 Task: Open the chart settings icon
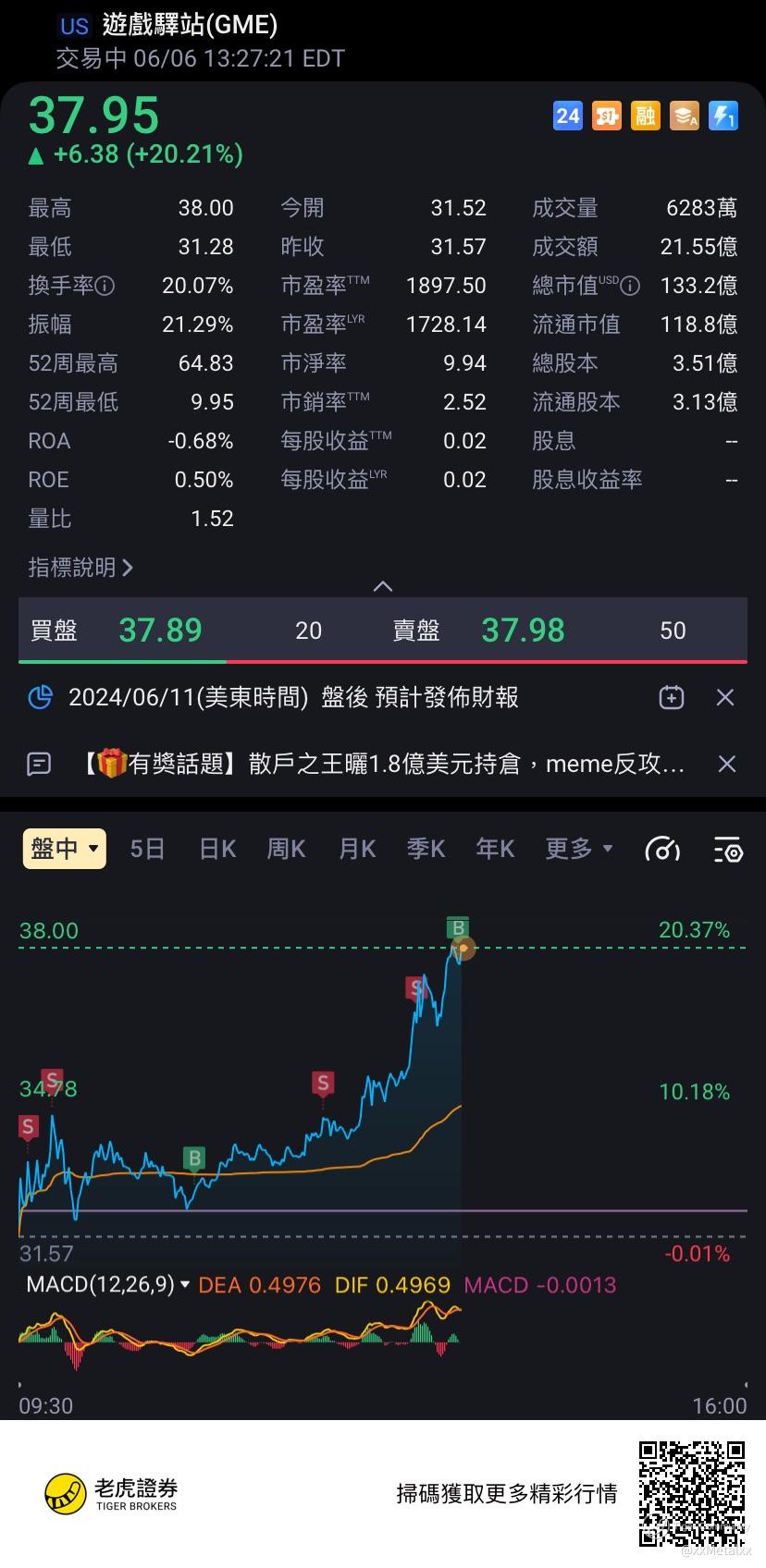pos(727,849)
